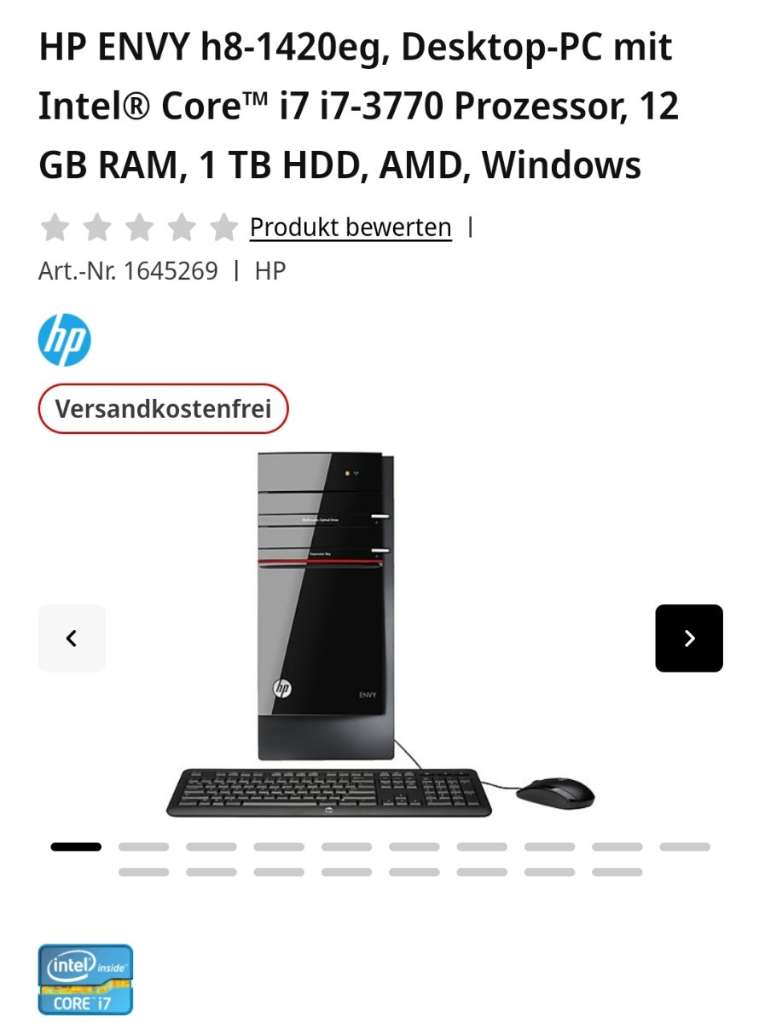Open the Produkt bewerten link
This screenshot has width=759, height=1023.
350,228
